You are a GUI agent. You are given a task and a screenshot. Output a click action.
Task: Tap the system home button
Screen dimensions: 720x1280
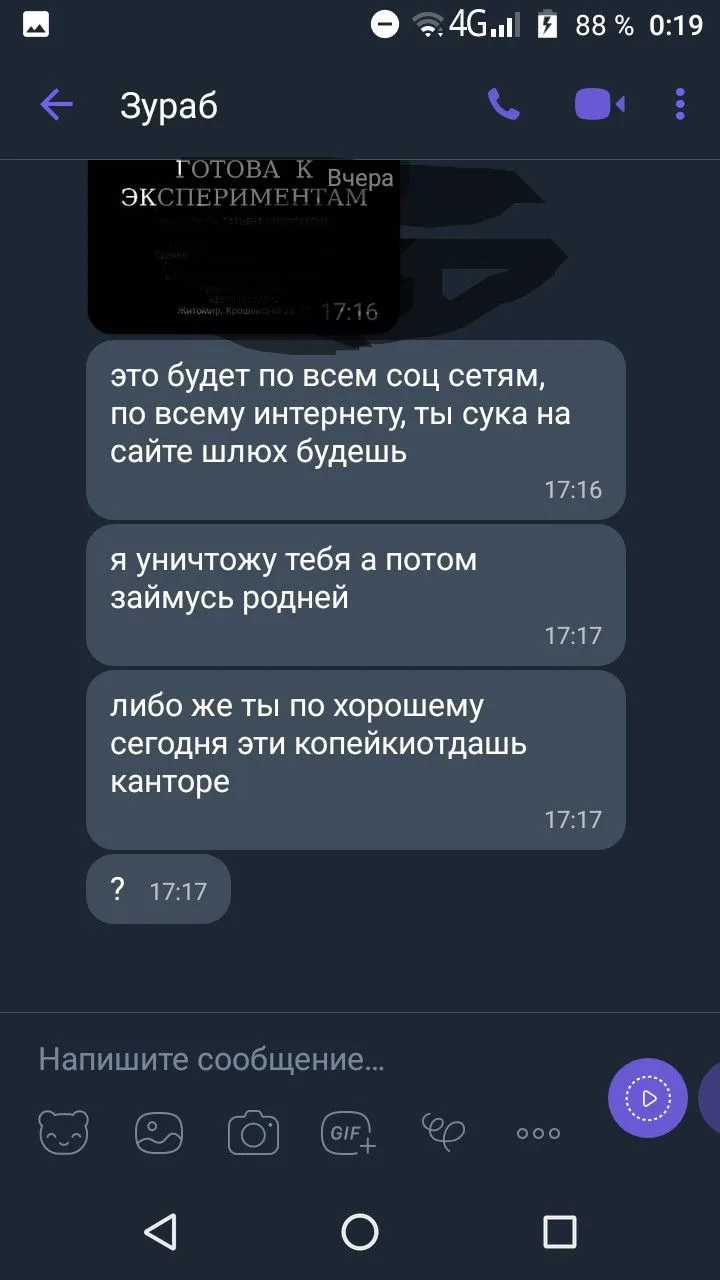360,1232
